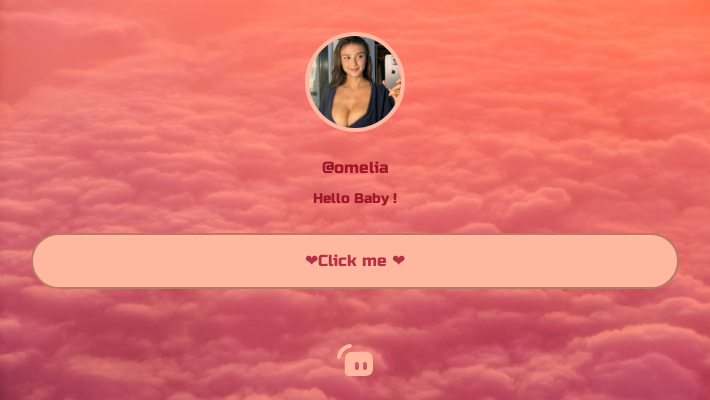
Task: Tap the ❤Click me❤ button
Action: pyautogui.click(x=355, y=261)
